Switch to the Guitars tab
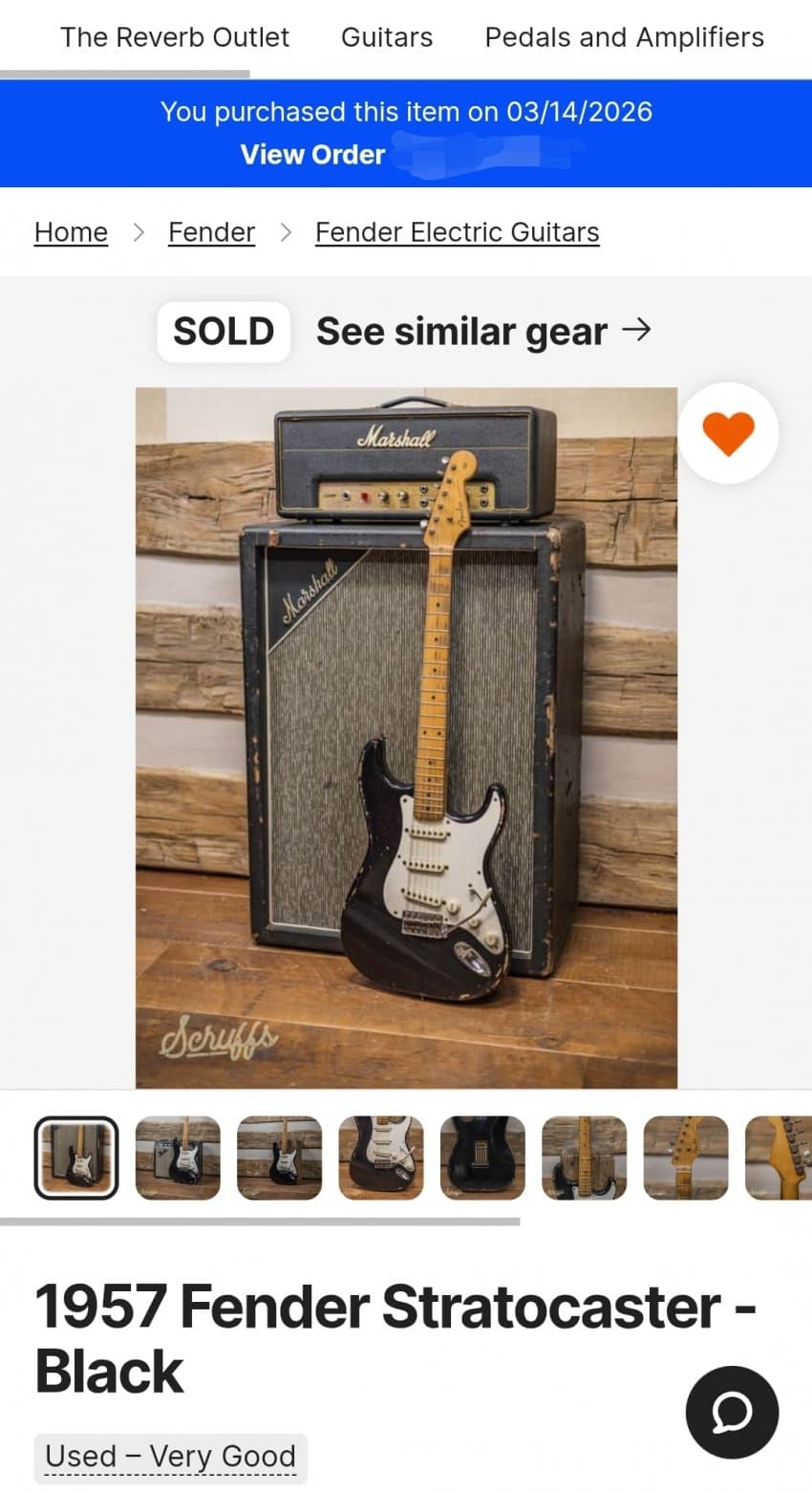The height and width of the screenshot is (1493, 812). [x=386, y=37]
